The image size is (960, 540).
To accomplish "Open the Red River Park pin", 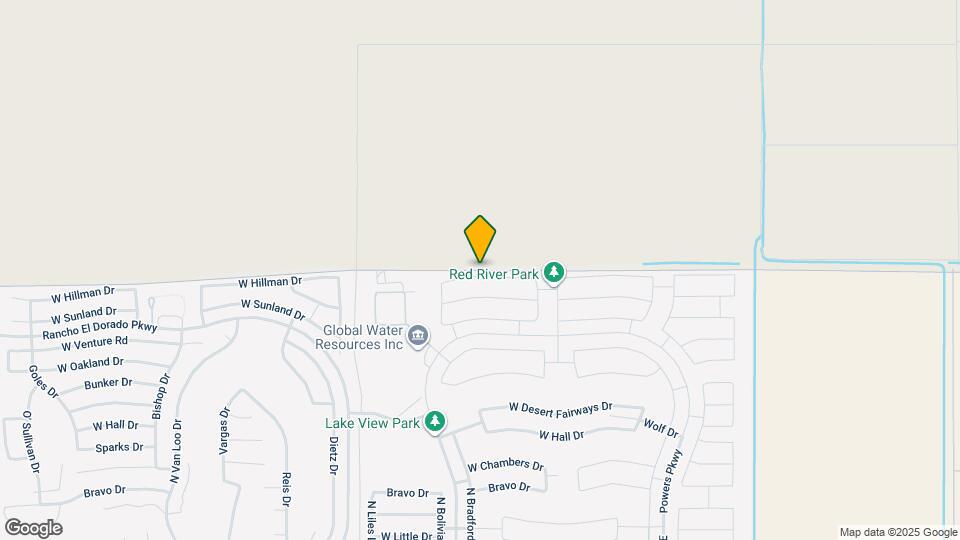I will tap(554, 273).
